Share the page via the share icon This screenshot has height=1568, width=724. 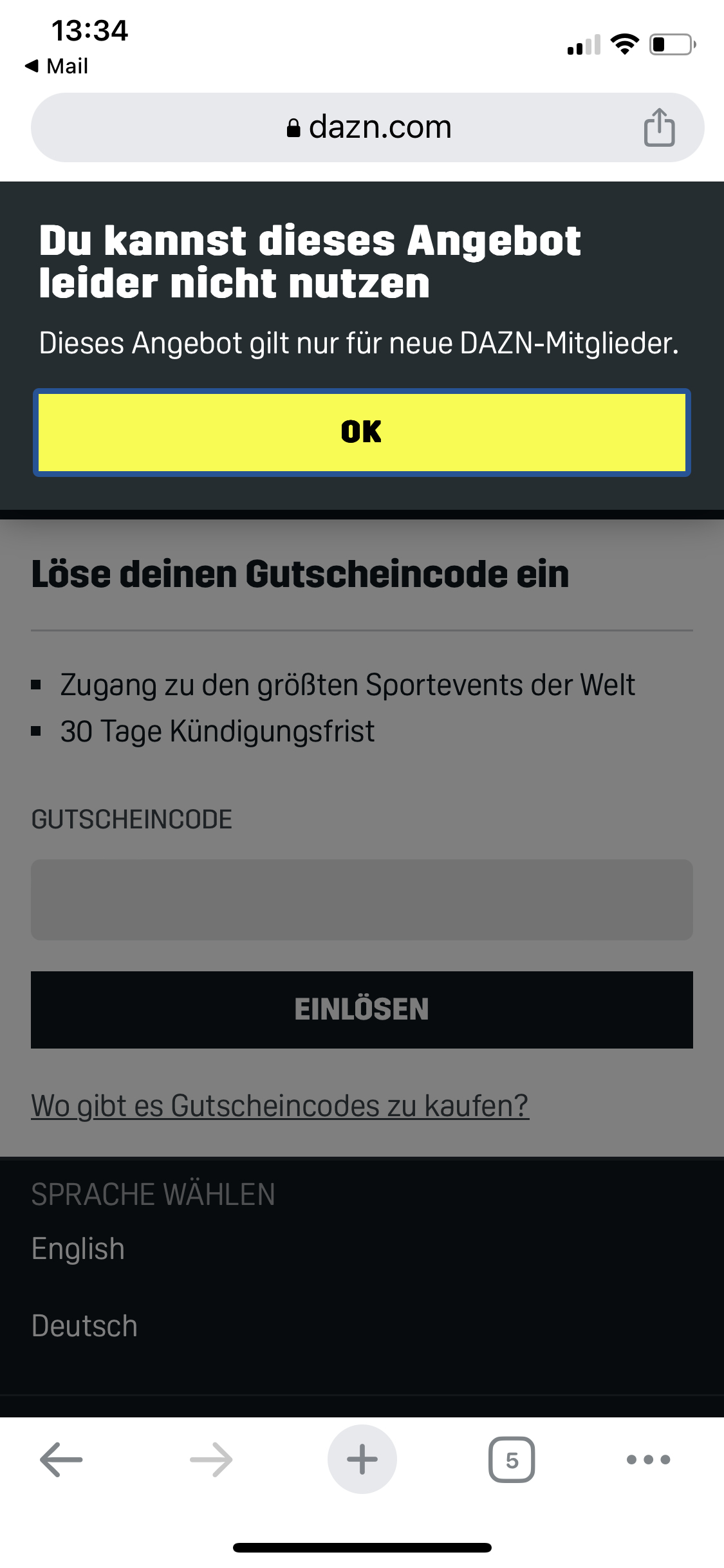click(x=659, y=127)
